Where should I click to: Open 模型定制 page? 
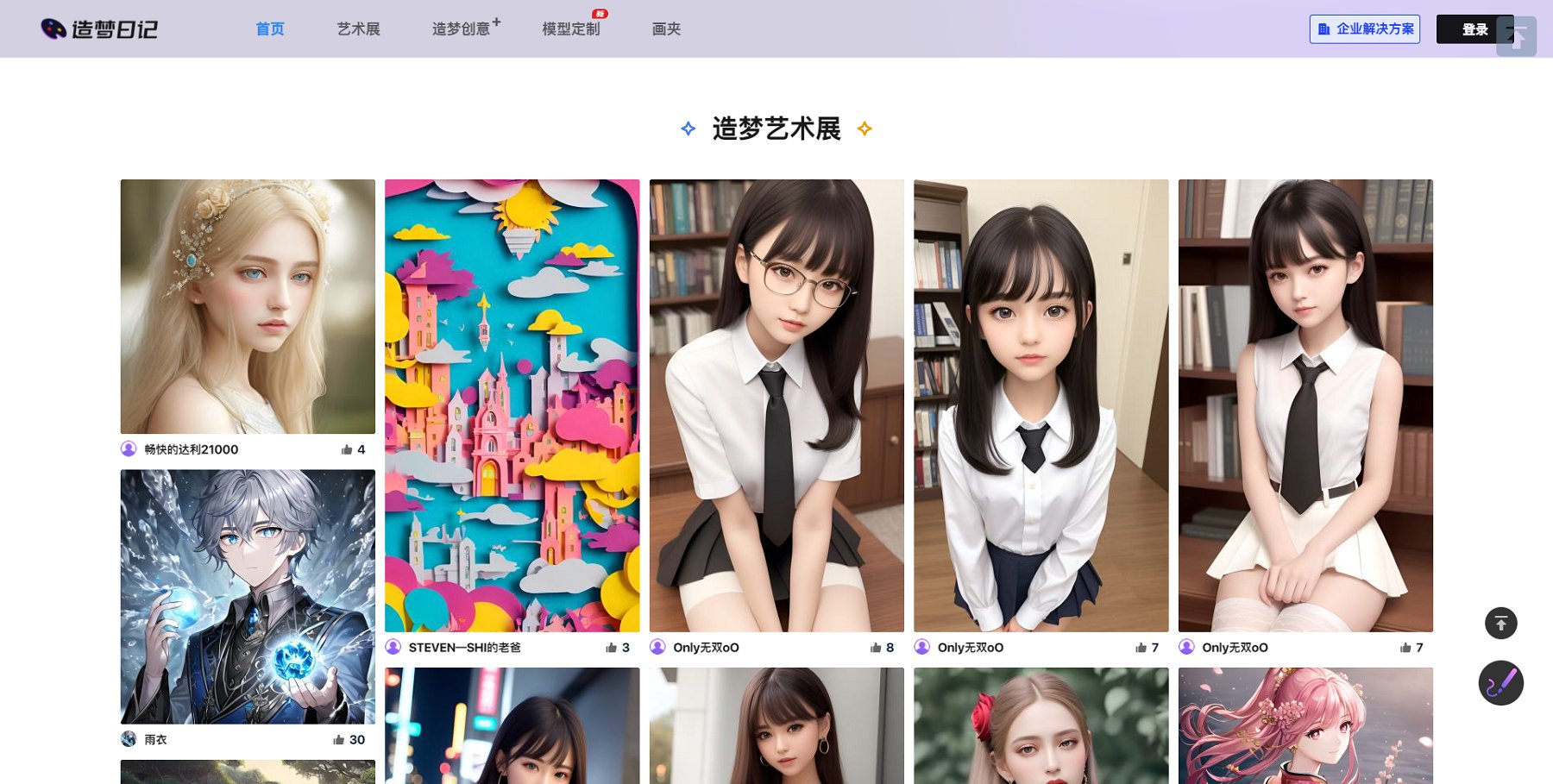[570, 29]
